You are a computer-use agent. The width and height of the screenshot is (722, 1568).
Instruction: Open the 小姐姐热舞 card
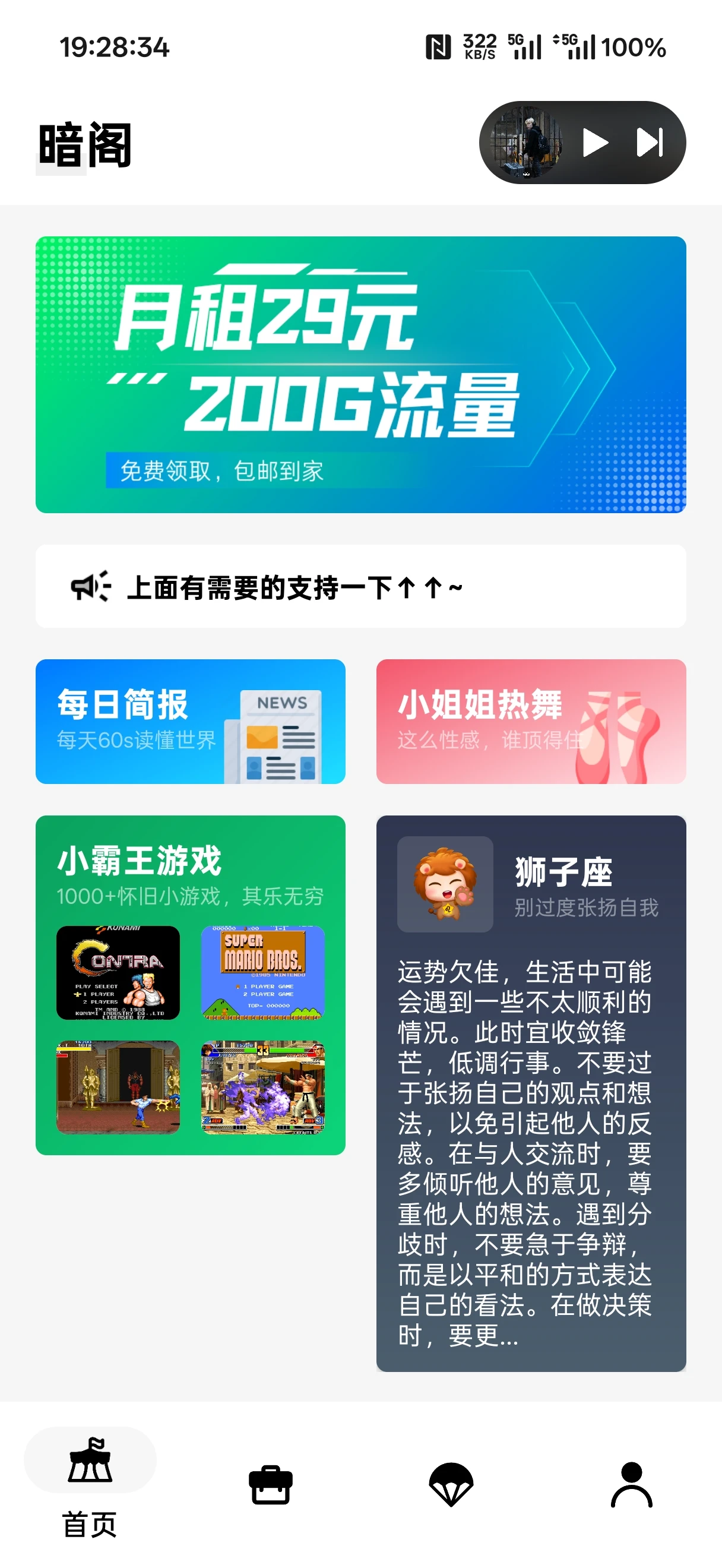pyautogui.click(x=531, y=721)
